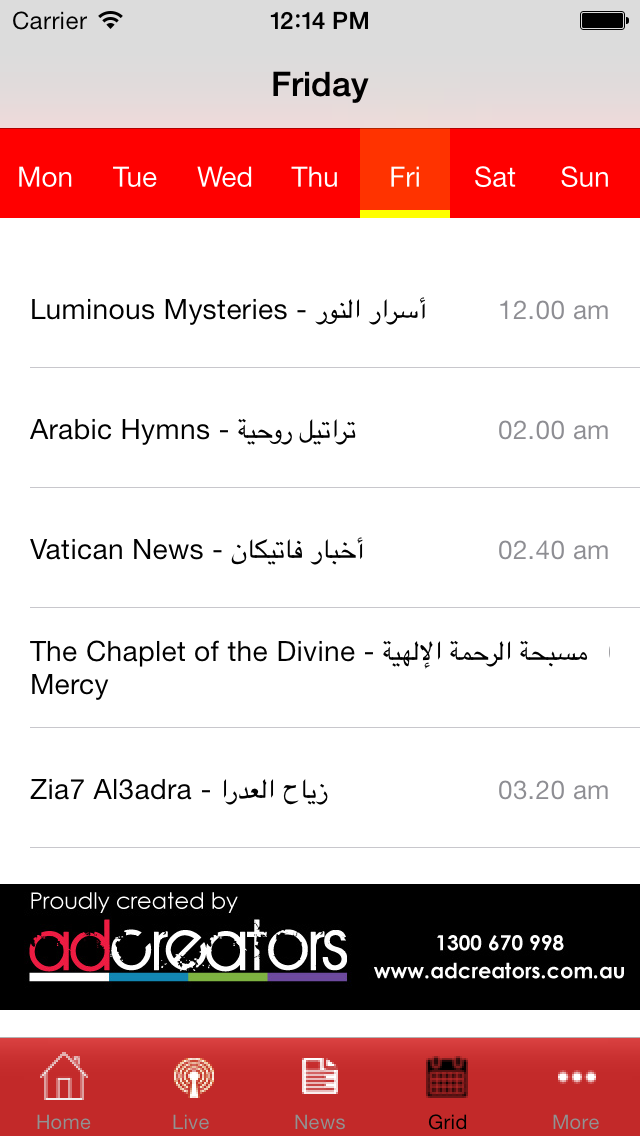Screen dimensions: 640x1136
Task: Open The Chaplet of the Divine Mercy
Action: [320, 668]
